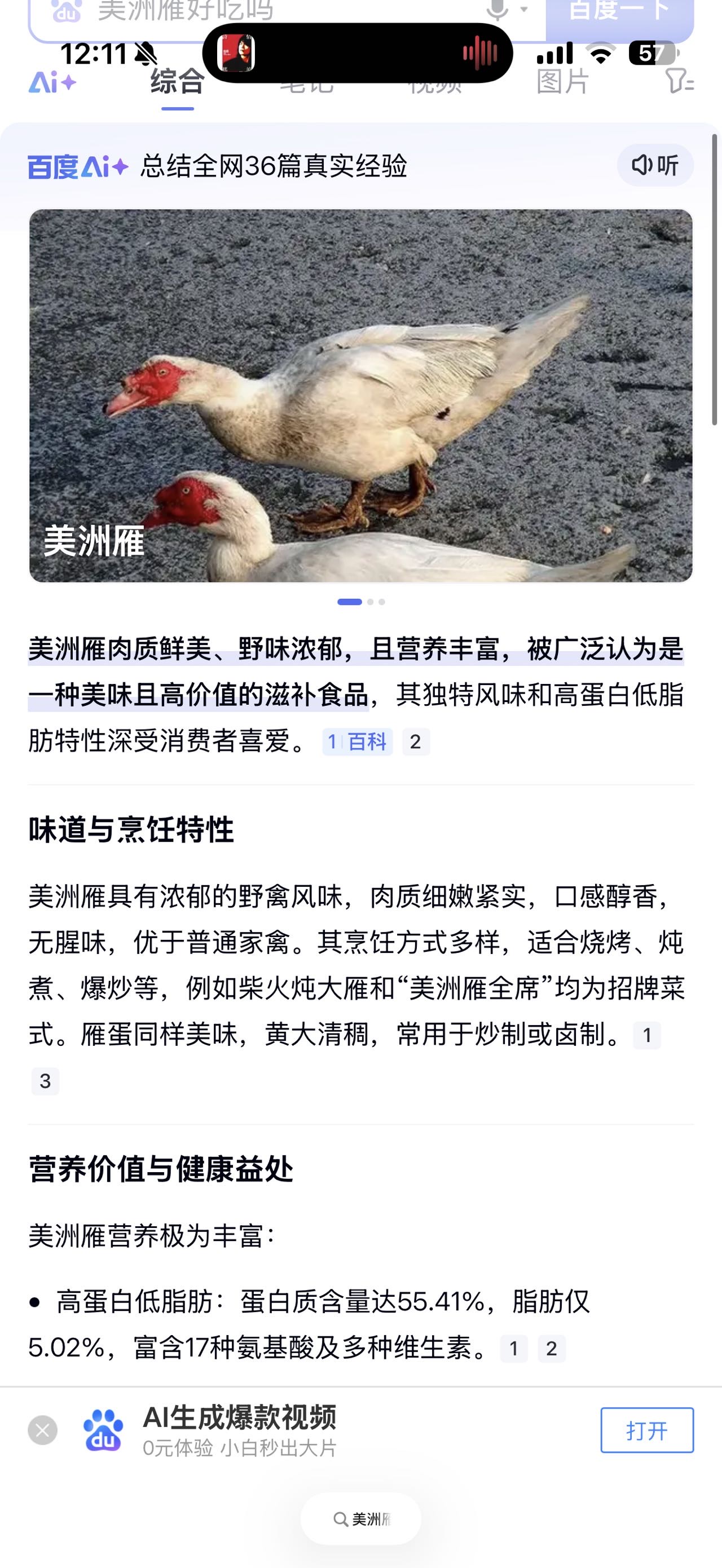Tap the floating 美洲雁 search pill

360,1519
